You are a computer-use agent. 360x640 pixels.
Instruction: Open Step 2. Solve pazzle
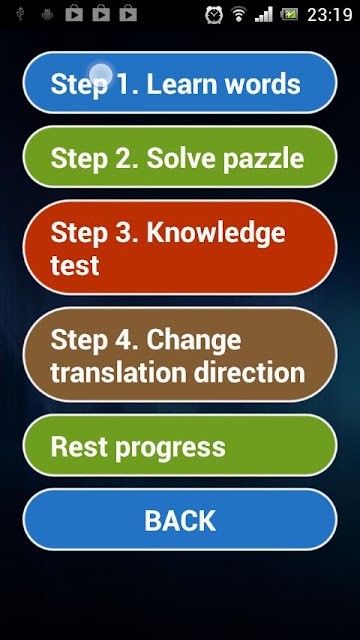click(180, 157)
